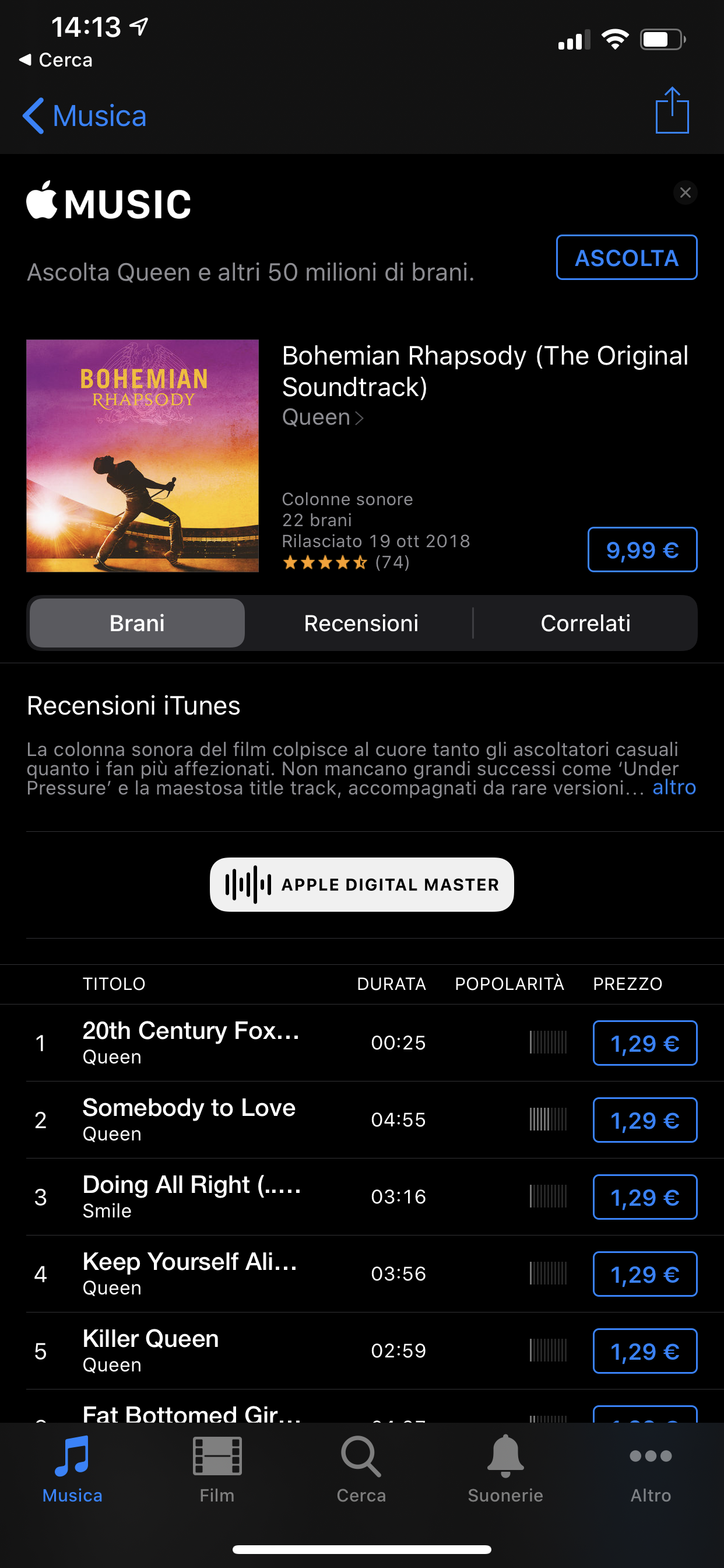Image resolution: width=724 pixels, height=1568 pixels.
Task: Buy Somebody to Love for 1,29 €
Action: point(645,1120)
